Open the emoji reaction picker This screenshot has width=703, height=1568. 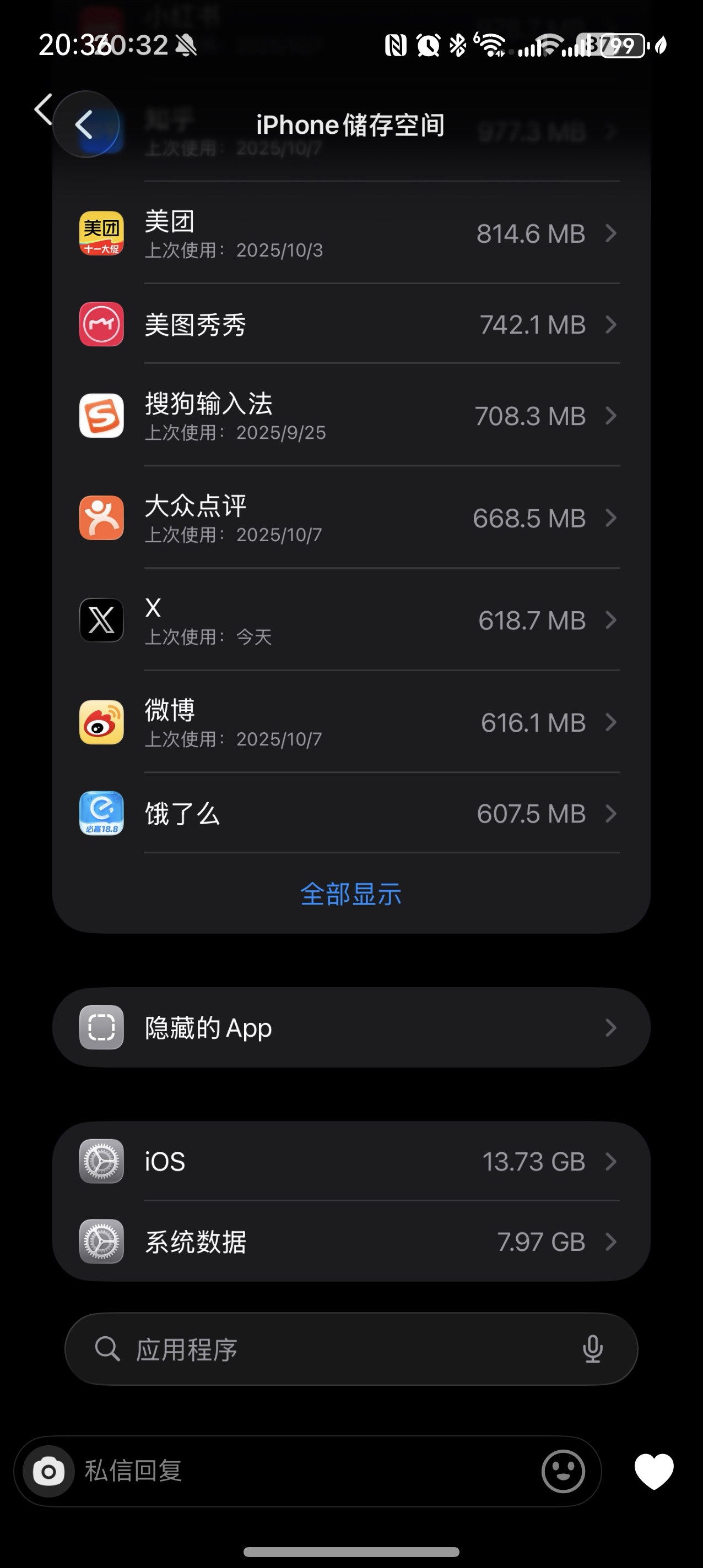click(563, 1472)
